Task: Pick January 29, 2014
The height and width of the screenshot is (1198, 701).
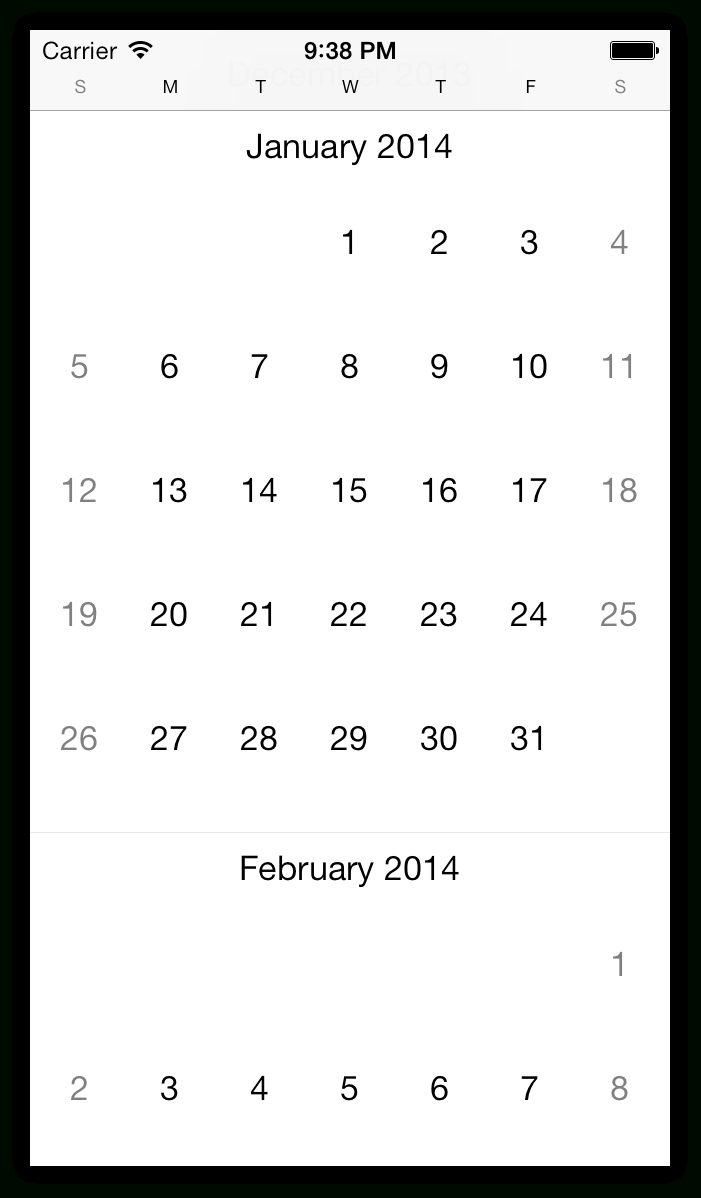Action: click(349, 738)
